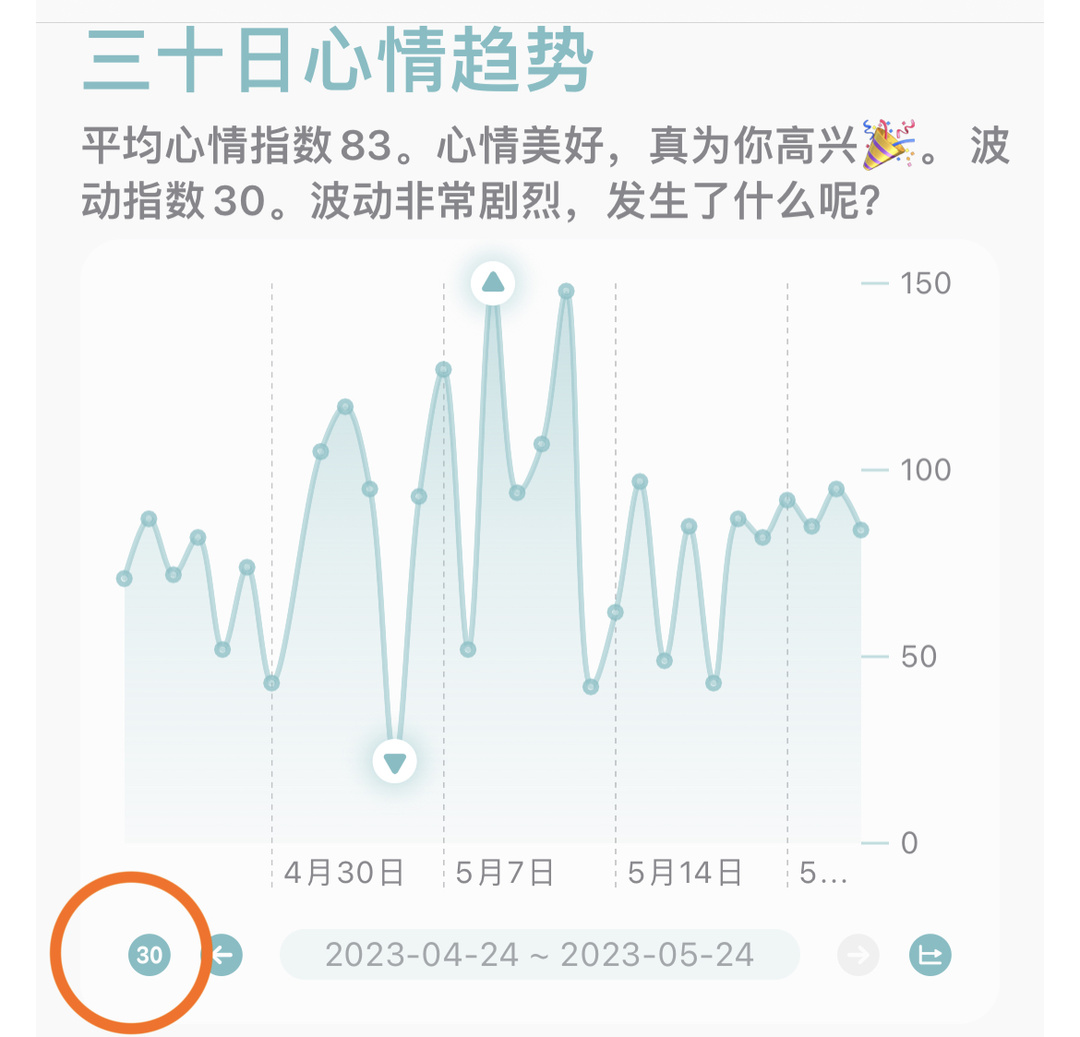Tap the 30-day range button
1080x1037 pixels.
[x=149, y=955]
